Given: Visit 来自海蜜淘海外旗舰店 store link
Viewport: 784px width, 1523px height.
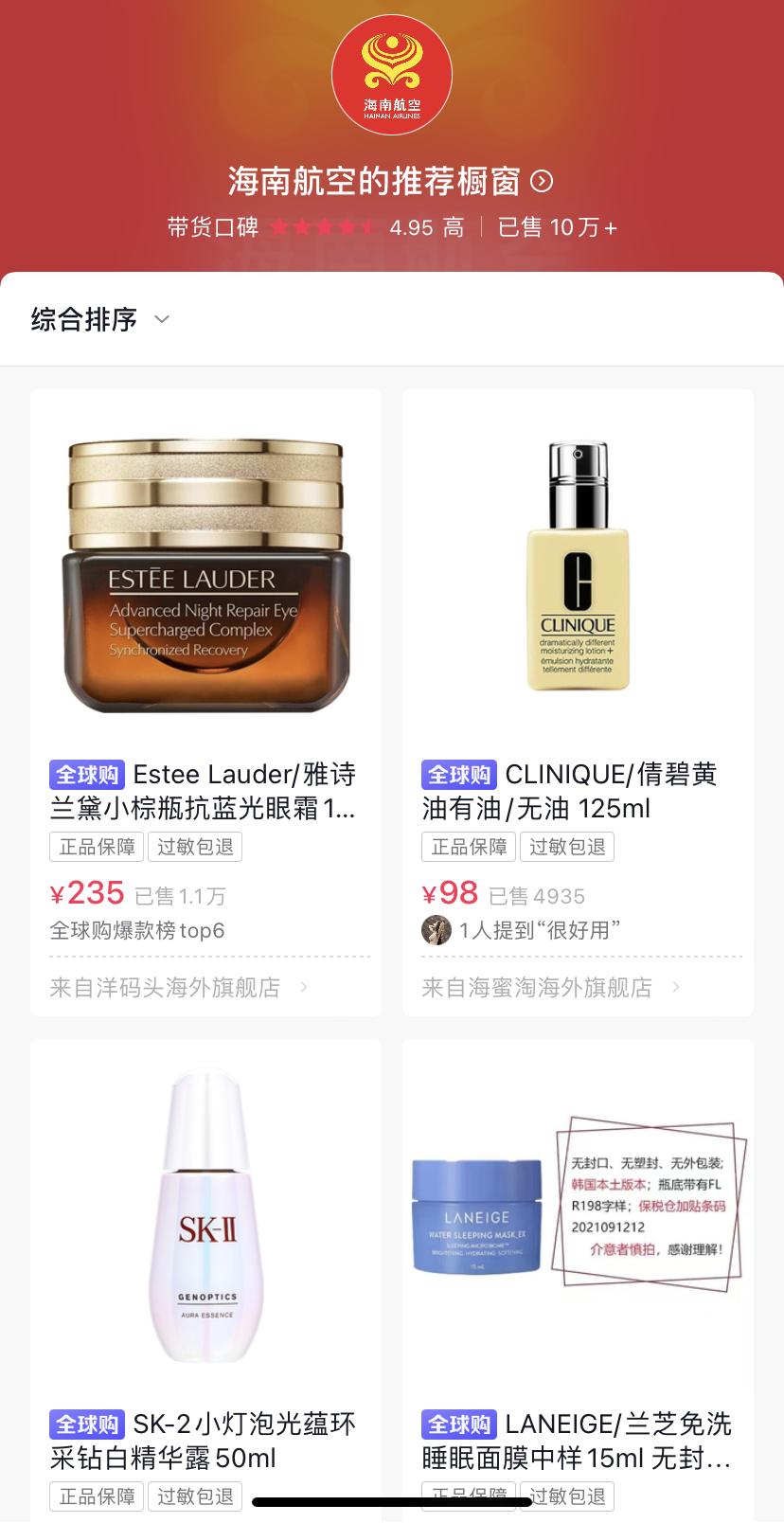Looking at the screenshot, I should [x=551, y=988].
